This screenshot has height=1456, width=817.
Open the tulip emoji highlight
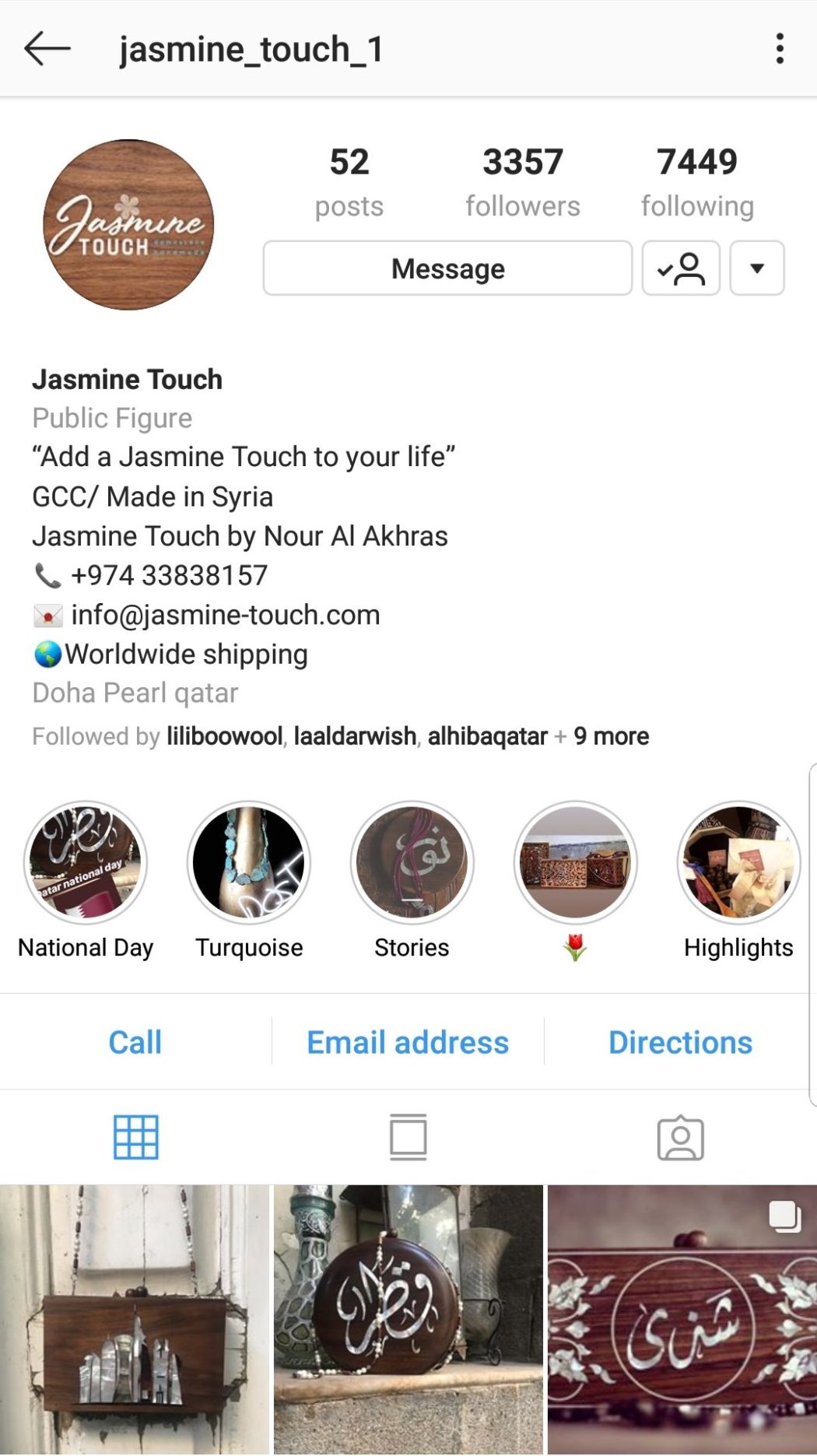click(x=575, y=862)
